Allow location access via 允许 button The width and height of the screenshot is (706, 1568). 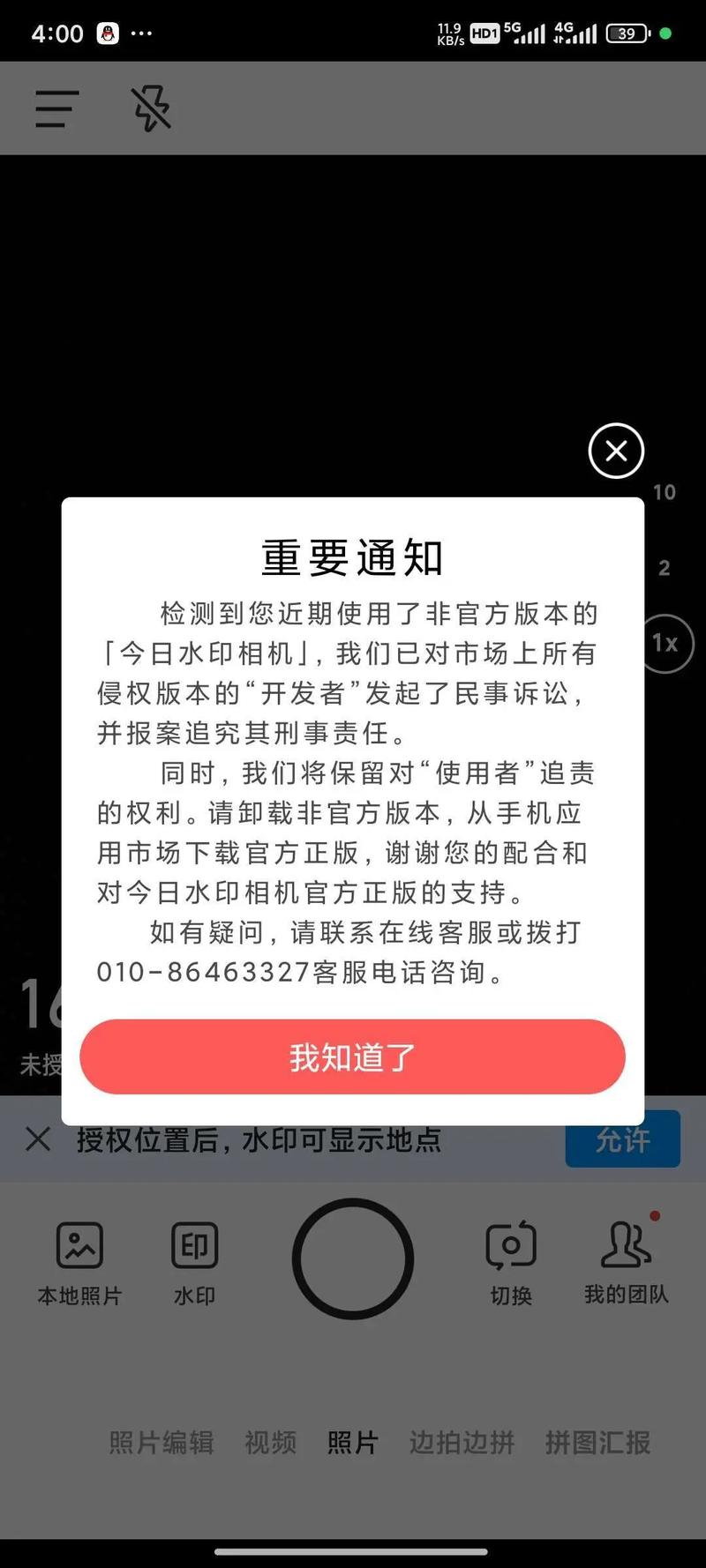click(623, 1139)
